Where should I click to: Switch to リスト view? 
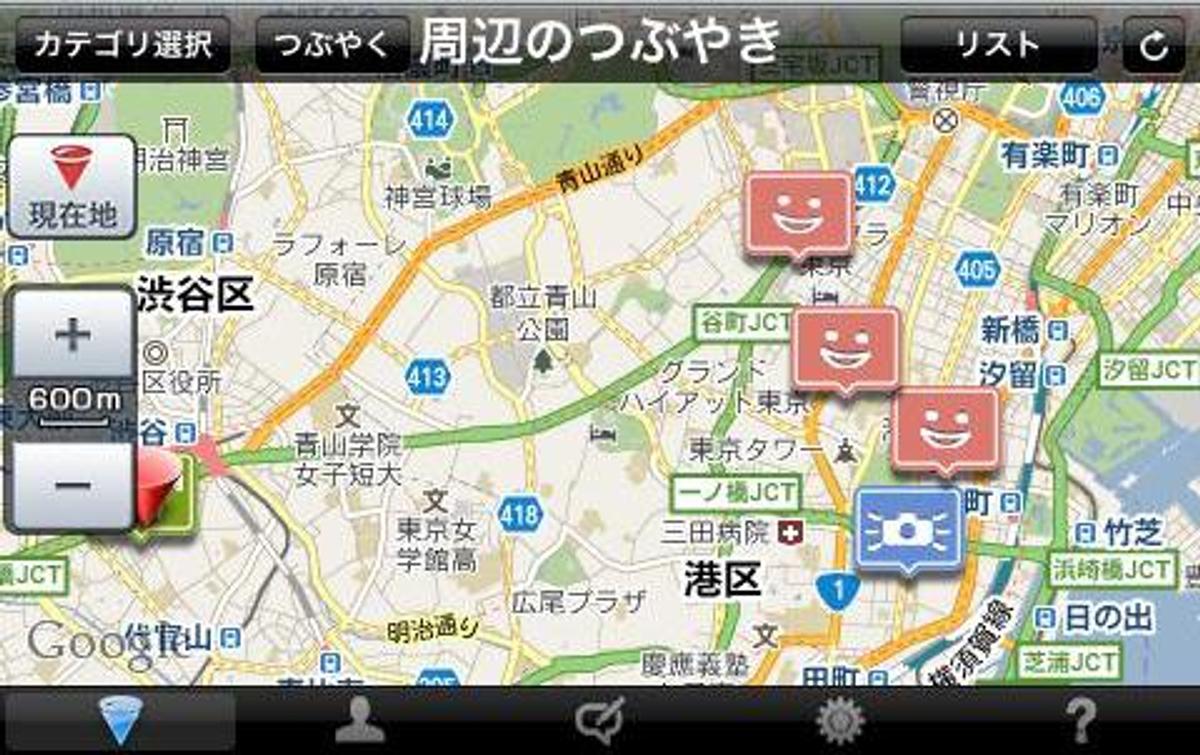click(x=997, y=45)
